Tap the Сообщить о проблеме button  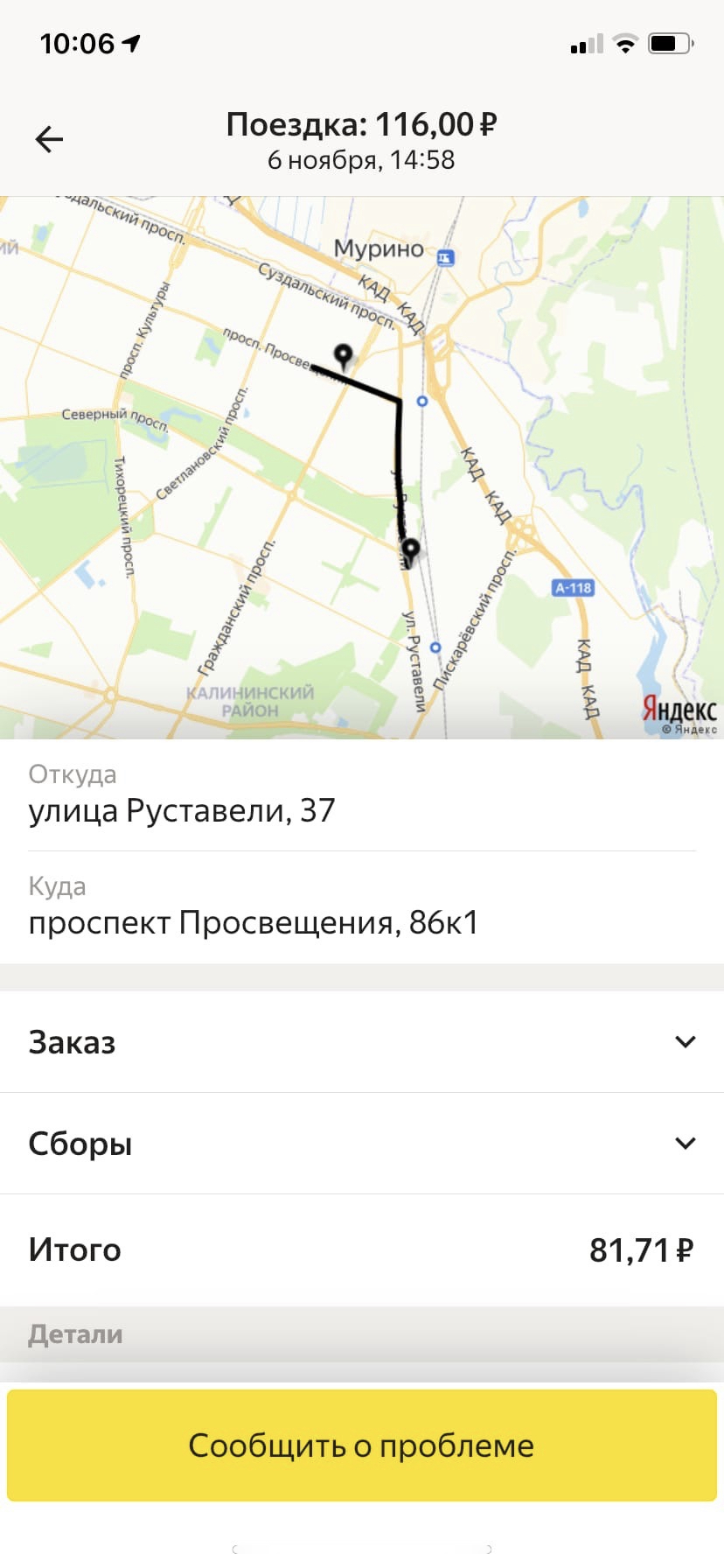(x=362, y=1445)
